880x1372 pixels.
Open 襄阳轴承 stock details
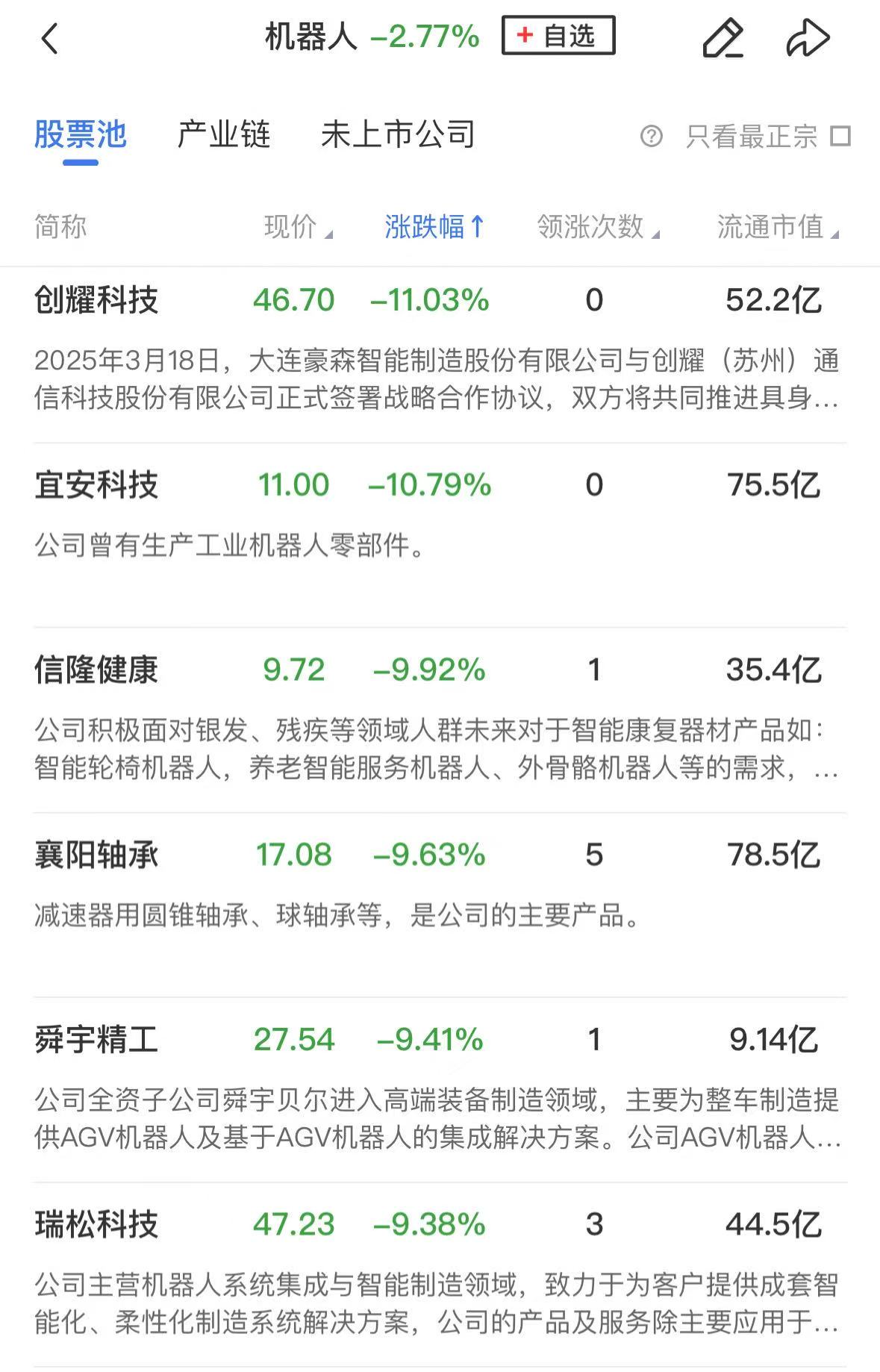(96, 855)
